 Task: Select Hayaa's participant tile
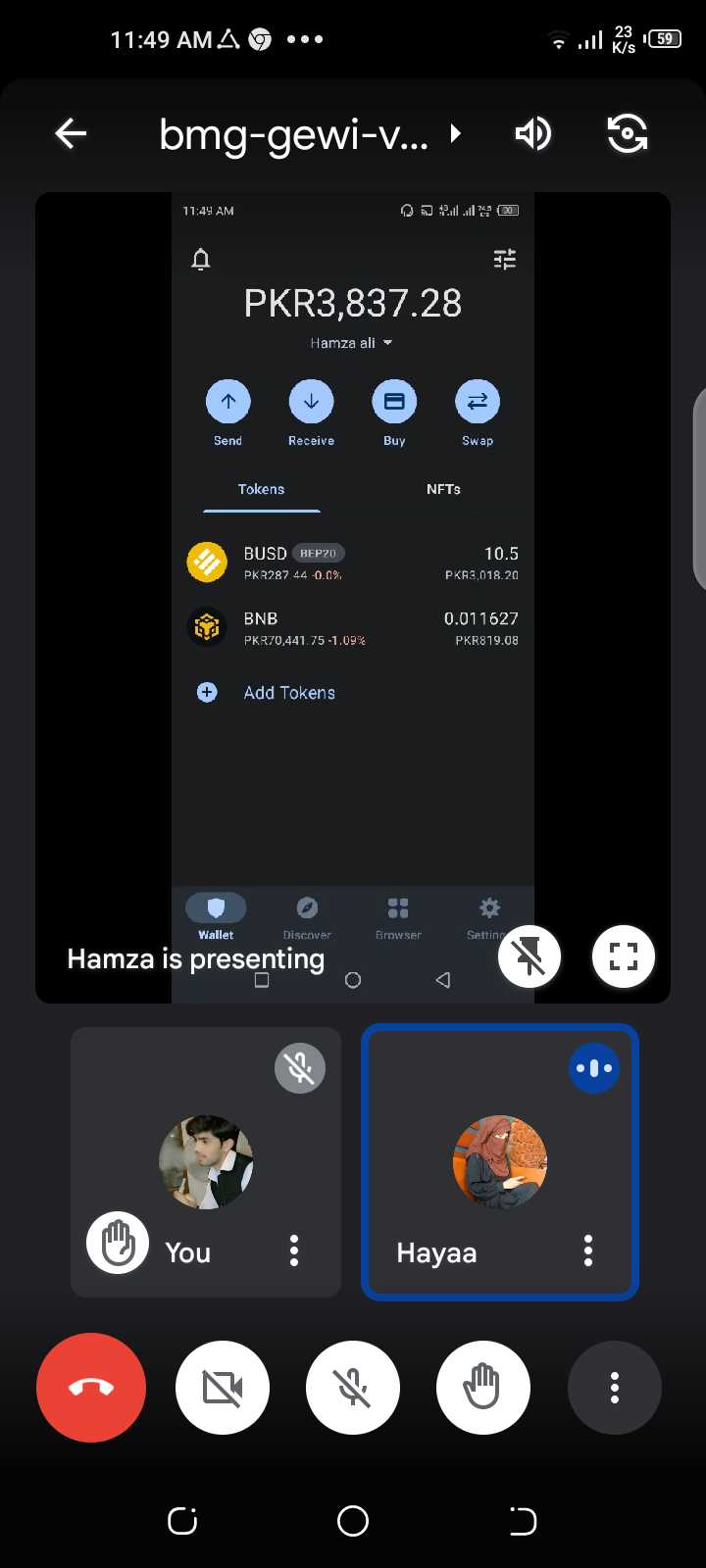point(500,1162)
